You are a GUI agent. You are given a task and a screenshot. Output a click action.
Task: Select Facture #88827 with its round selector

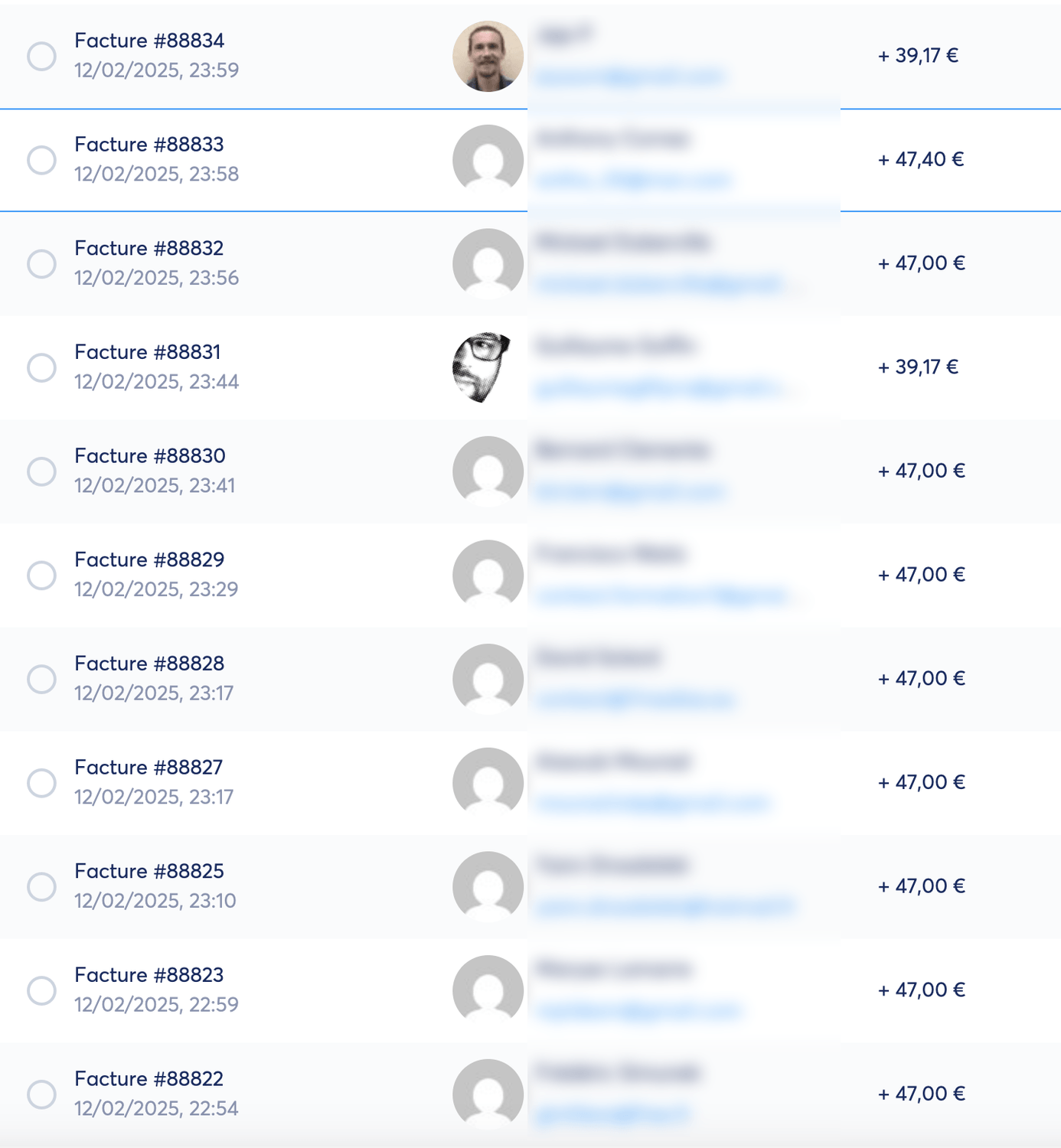(x=41, y=782)
